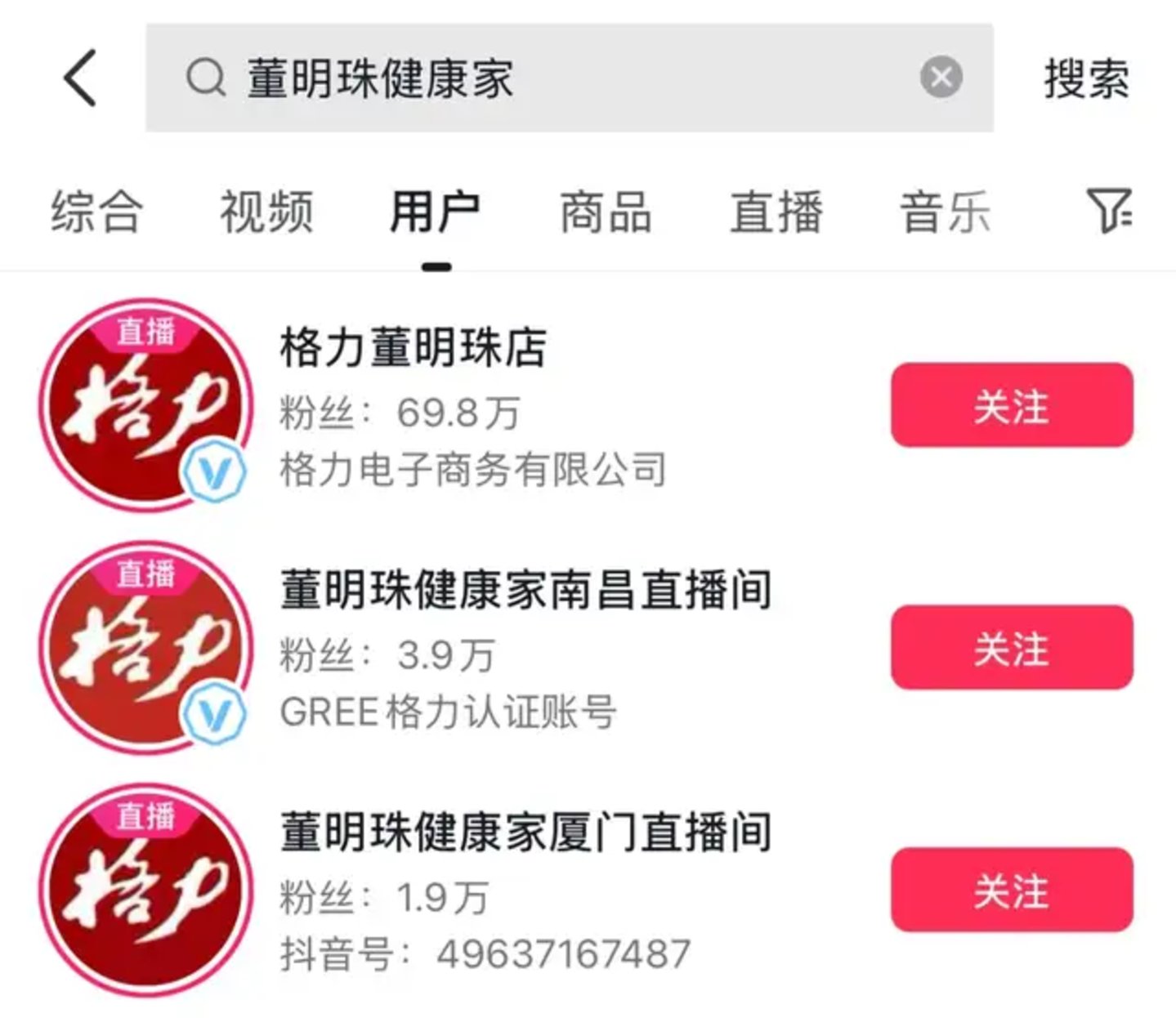Open the filter options icon
Screen dimensions: 1176x1018
pyautogui.click(x=1108, y=210)
